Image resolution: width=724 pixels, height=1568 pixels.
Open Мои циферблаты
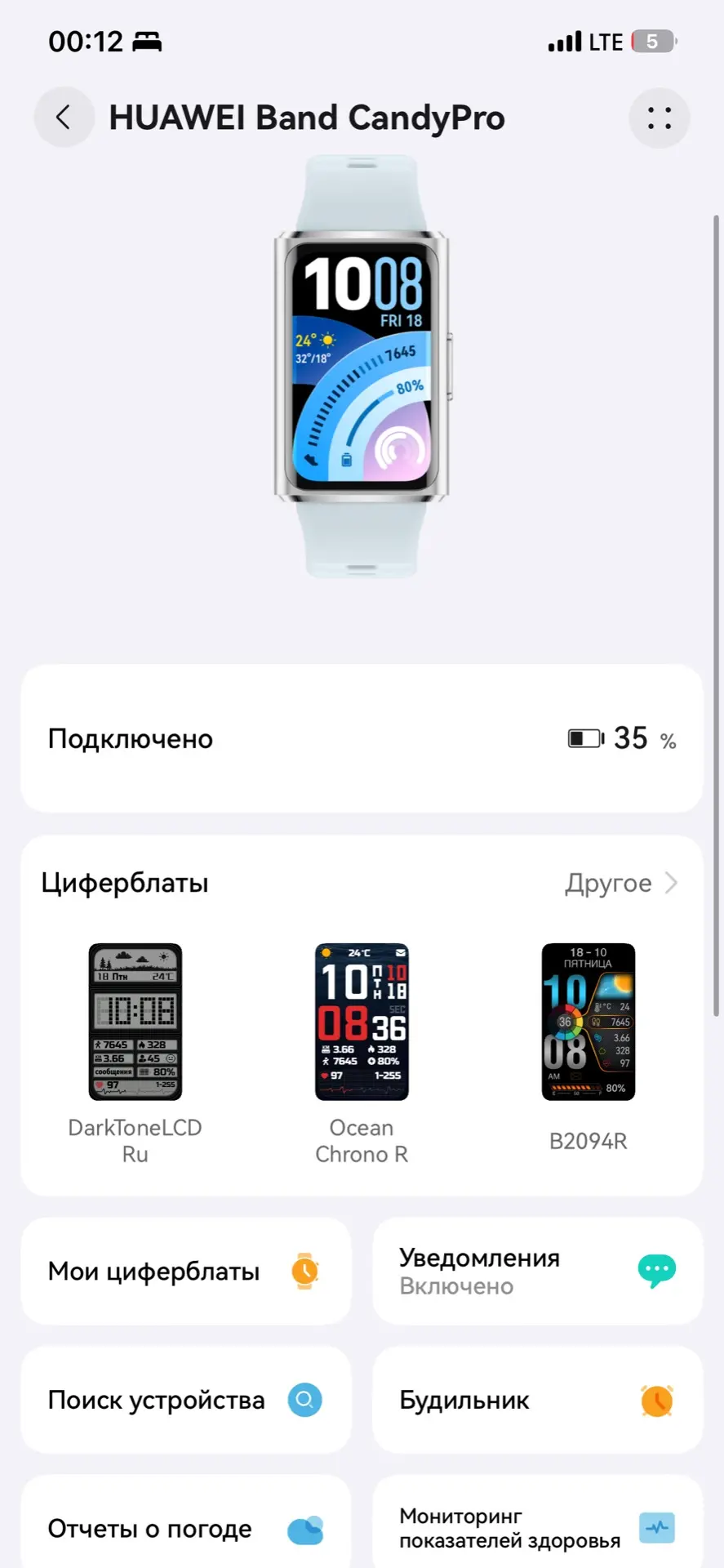click(186, 1271)
